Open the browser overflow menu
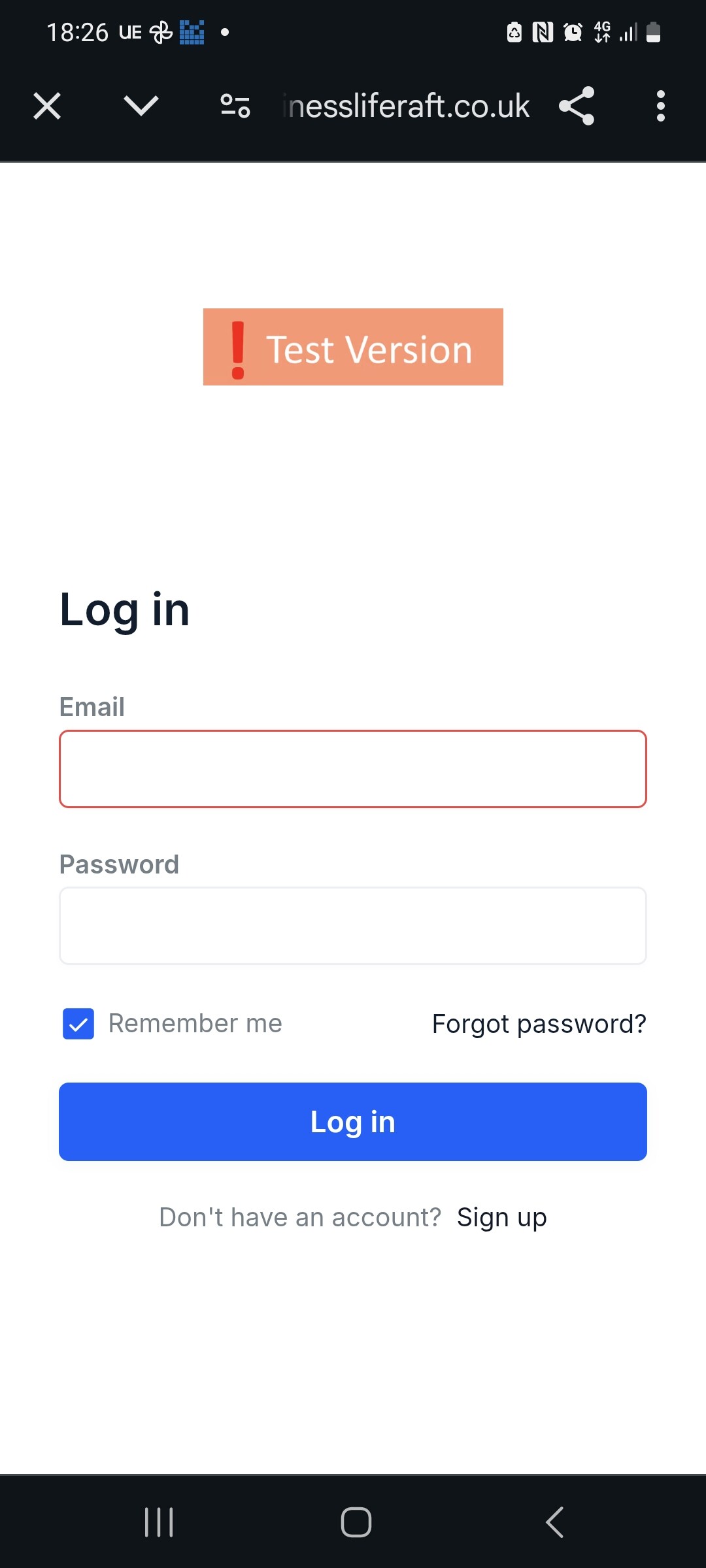Viewport: 706px width, 1568px height. tap(661, 106)
